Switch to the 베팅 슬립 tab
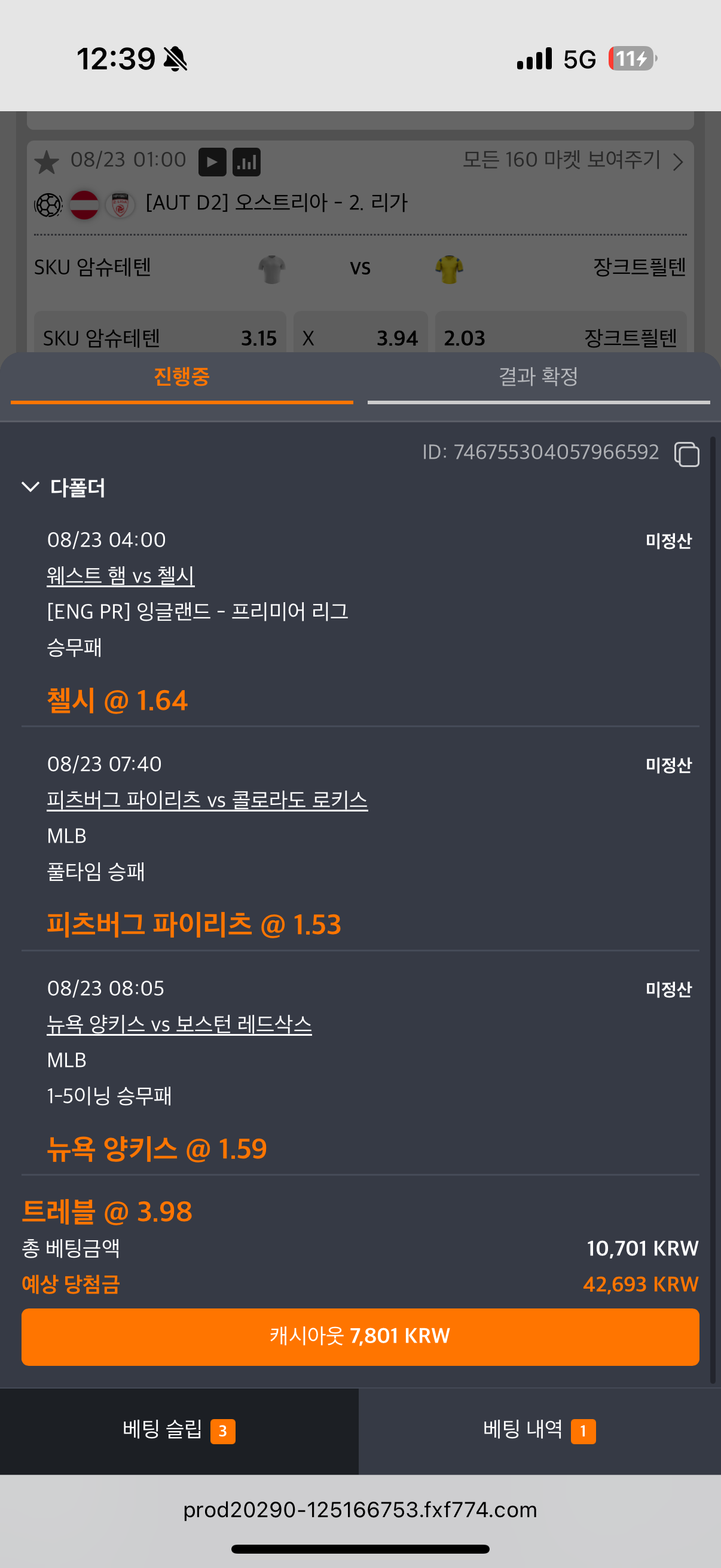The image size is (721, 1568). 179,1431
